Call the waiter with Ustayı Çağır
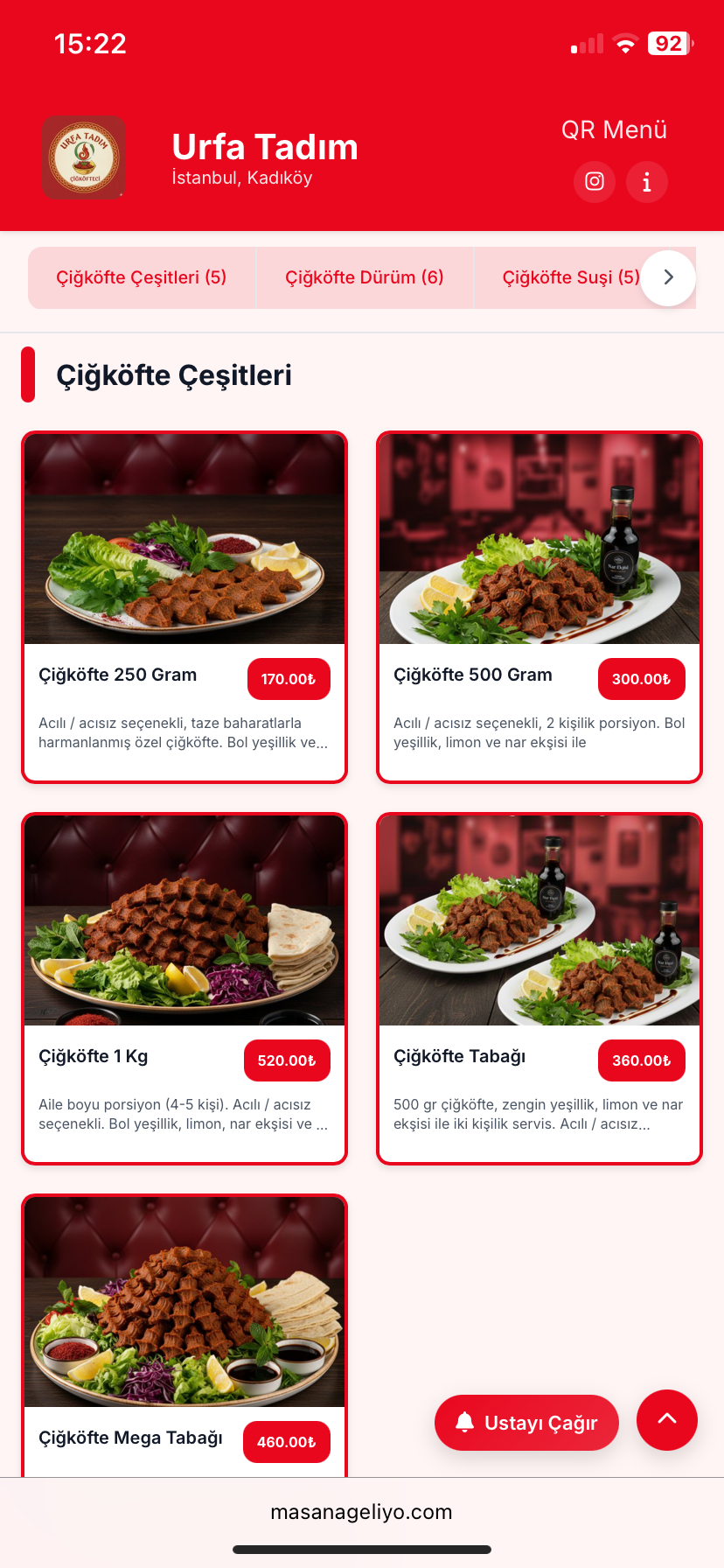Viewport: 724px width, 1568px height. [x=526, y=1423]
